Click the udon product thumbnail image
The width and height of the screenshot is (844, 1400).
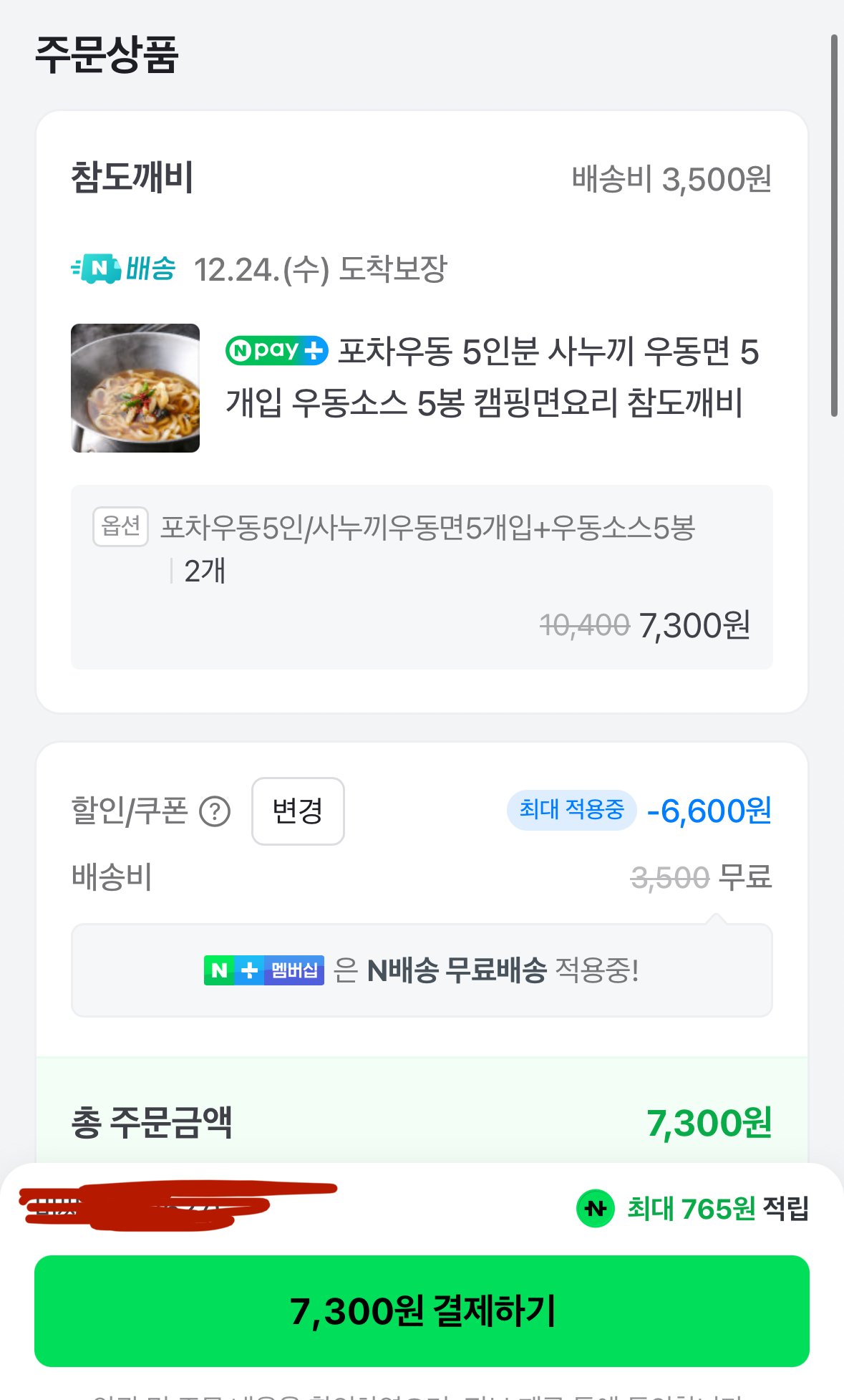tap(135, 387)
